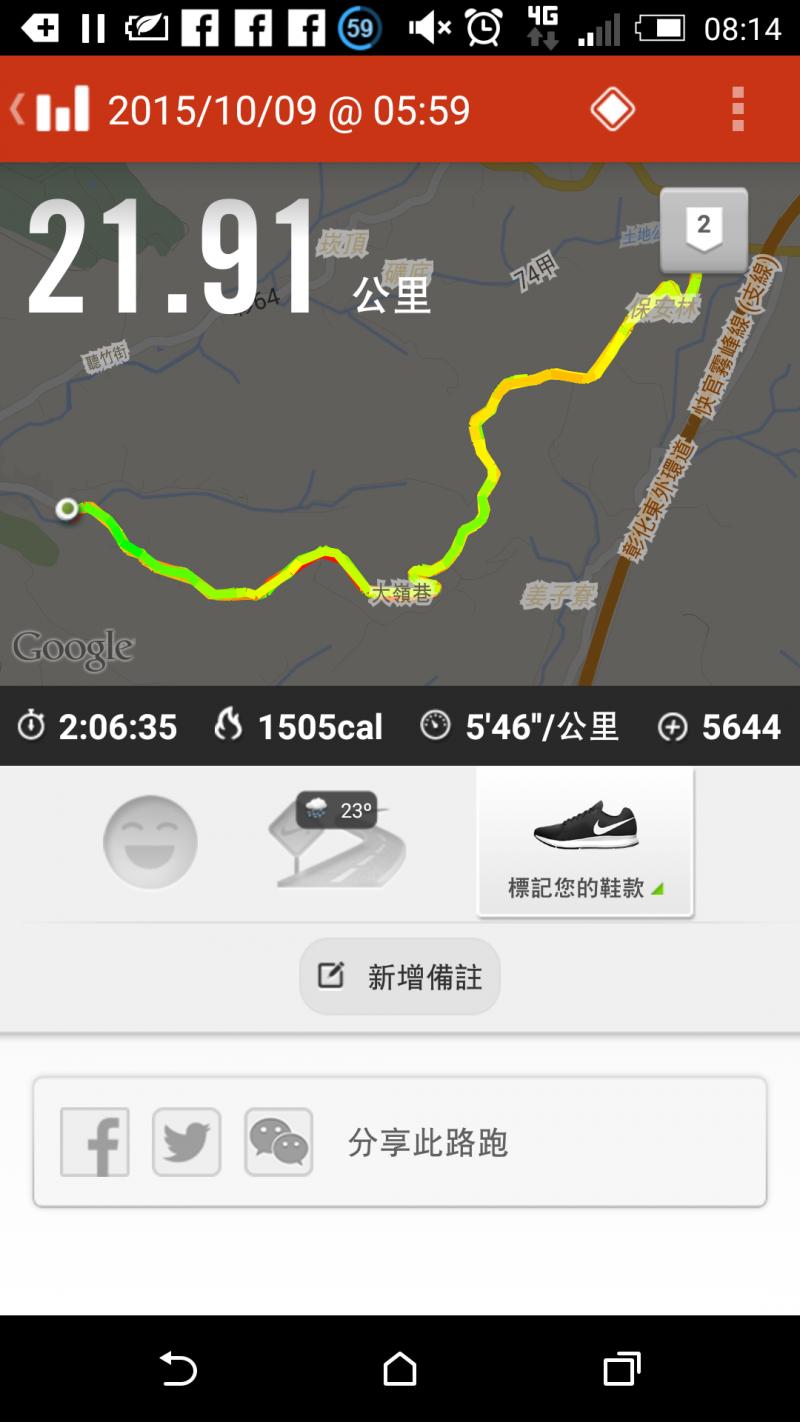Add a note with 新增備註
800x1422 pixels.
pos(400,976)
